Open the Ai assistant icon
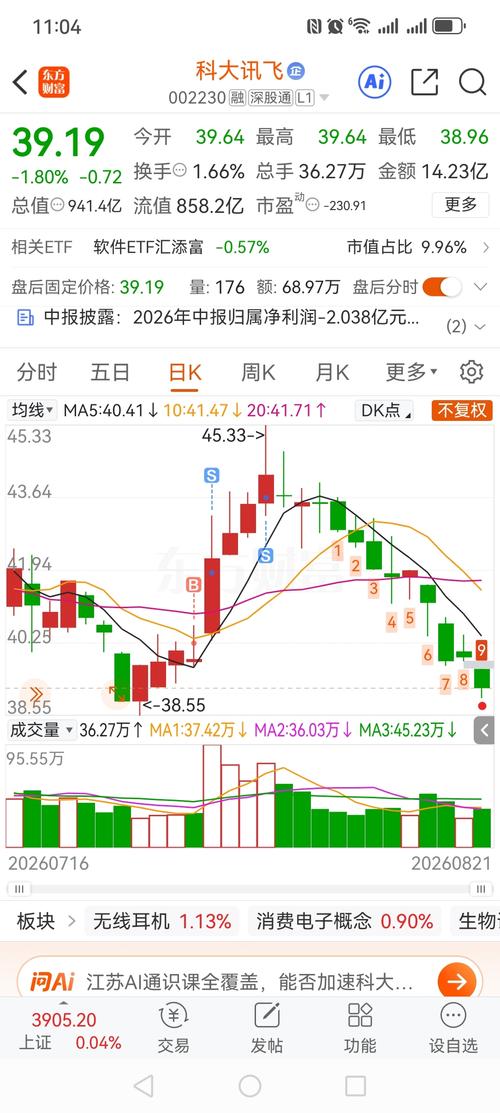Viewport: 500px width, 1113px height. [374, 82]
